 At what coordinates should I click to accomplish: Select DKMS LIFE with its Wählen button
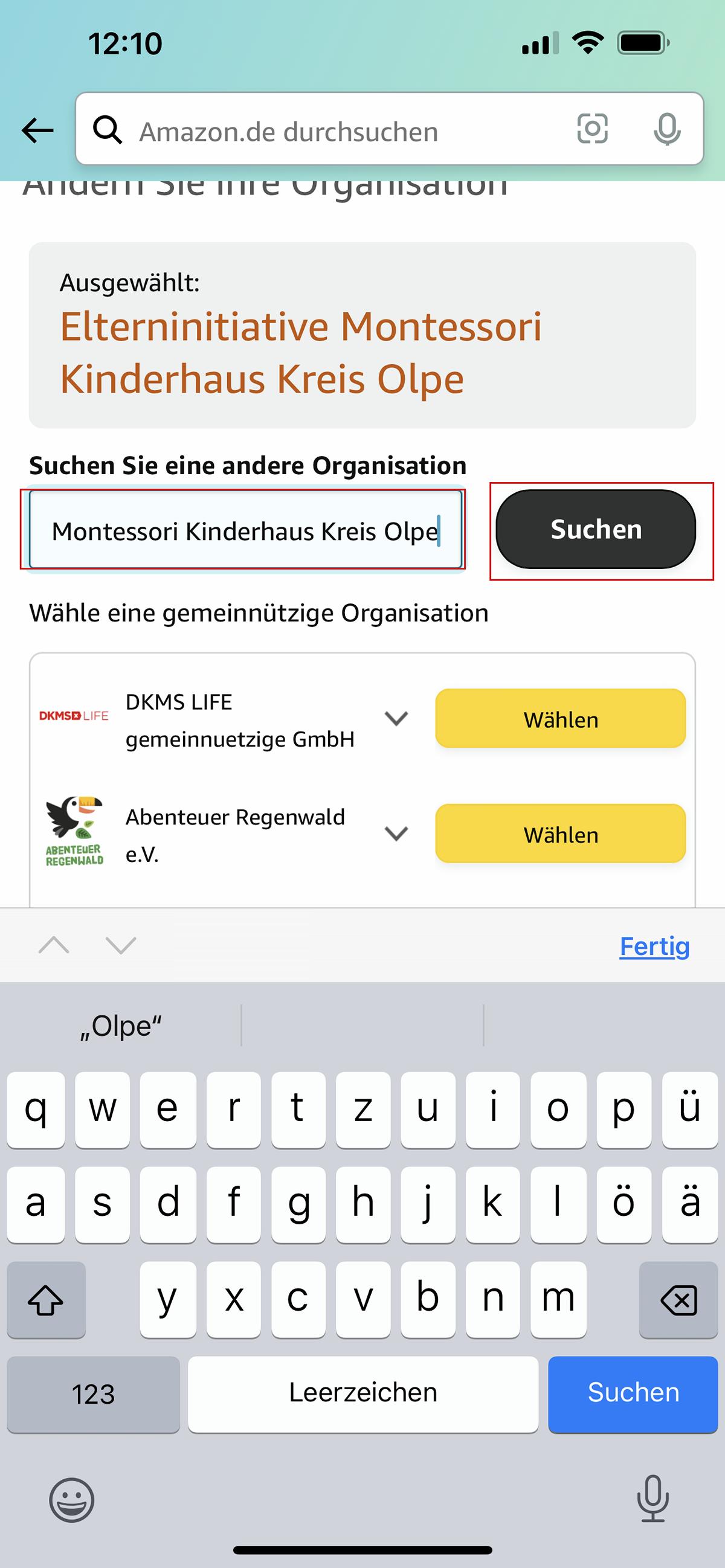pyautogui.click(x=561, y=718)
